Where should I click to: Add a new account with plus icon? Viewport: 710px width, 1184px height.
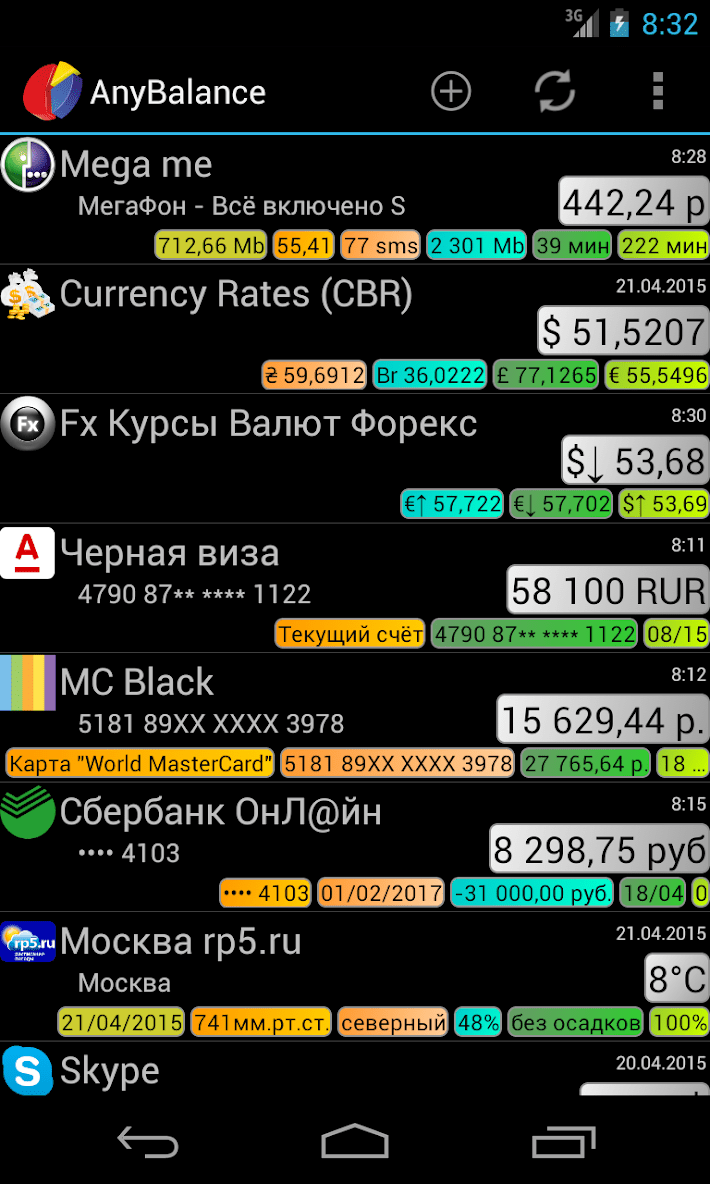[x=451, y=92]
